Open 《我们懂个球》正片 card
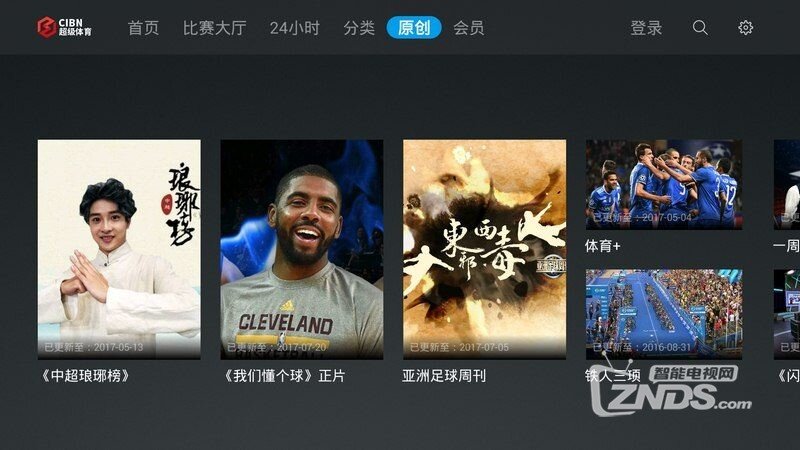The width and height of the screenshot is (800, 450). point(301,249)
